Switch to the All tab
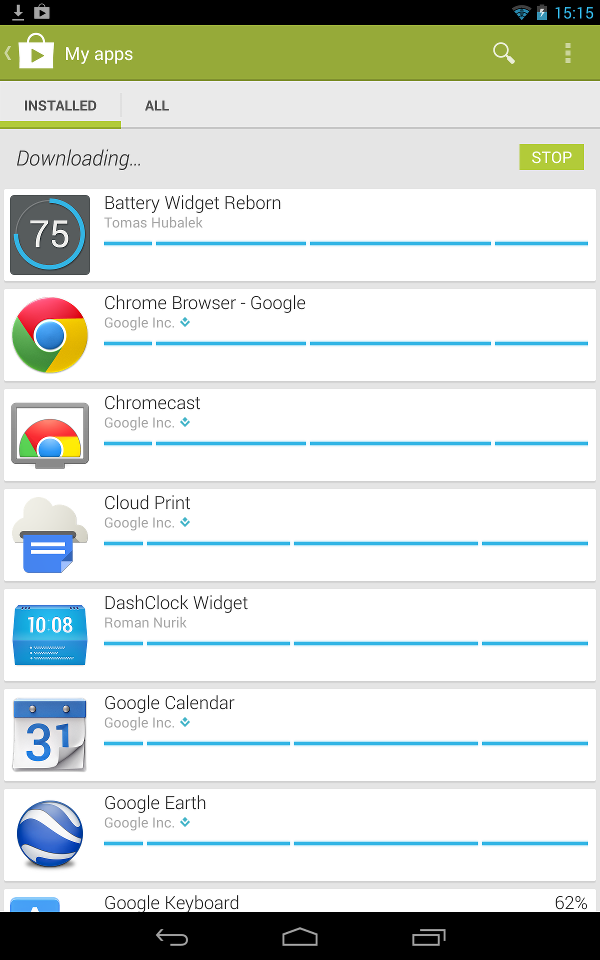 pyautogui.click(x=157, y=106)
